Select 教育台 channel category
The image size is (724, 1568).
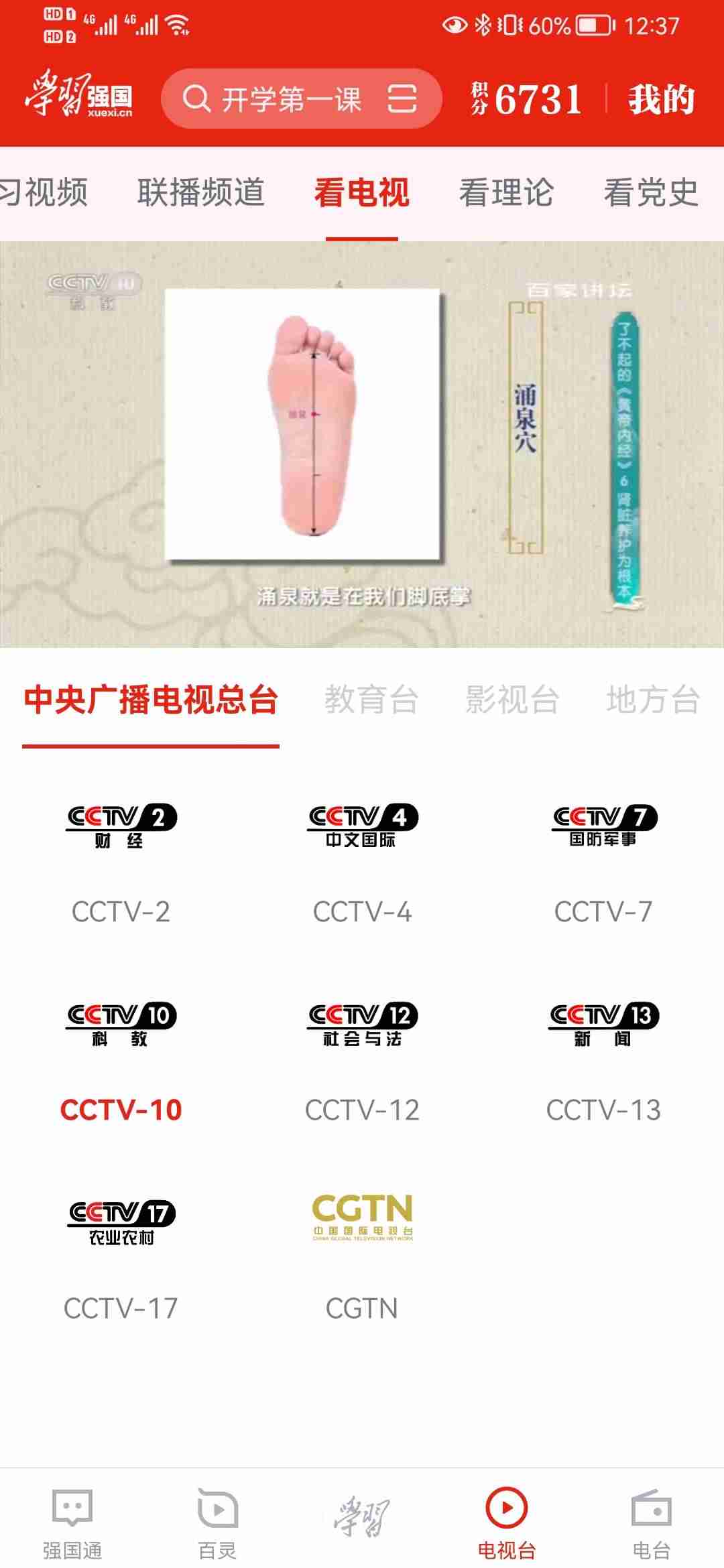(371, 700)
